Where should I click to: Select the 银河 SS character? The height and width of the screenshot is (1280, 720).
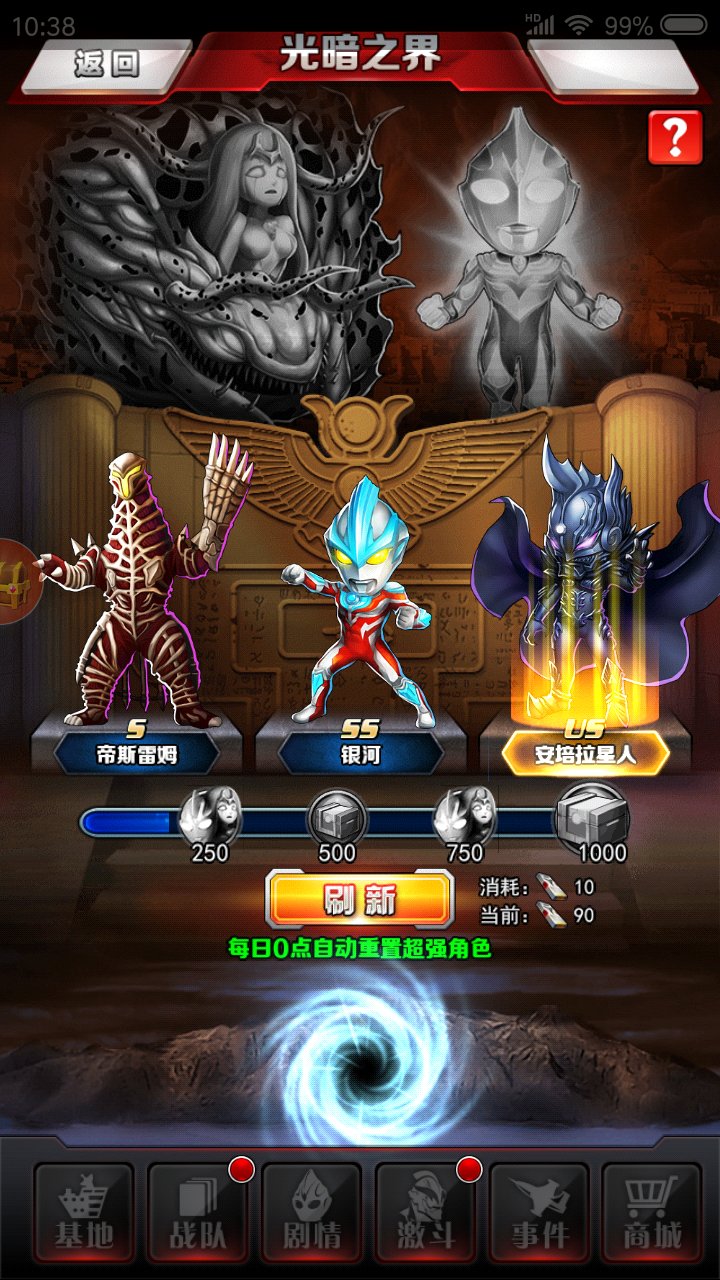[361, 620]
